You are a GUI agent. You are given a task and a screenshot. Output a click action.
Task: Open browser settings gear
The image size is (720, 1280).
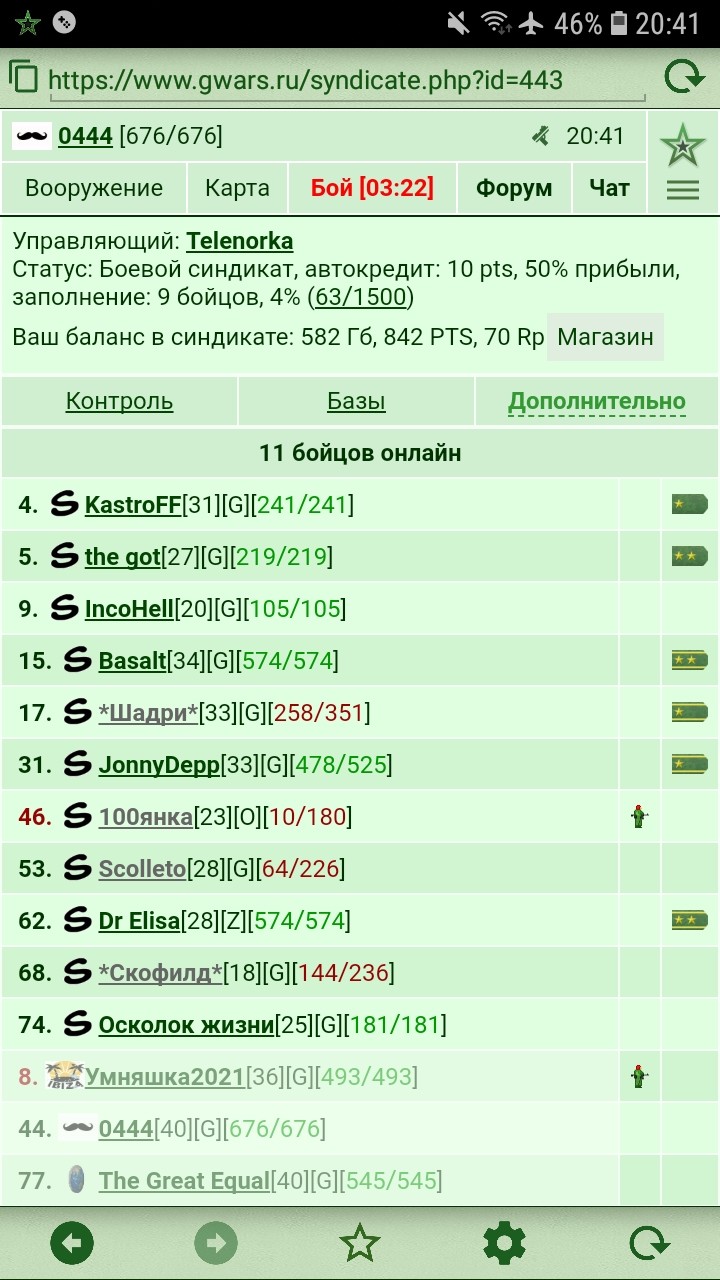click(504, 1244)
